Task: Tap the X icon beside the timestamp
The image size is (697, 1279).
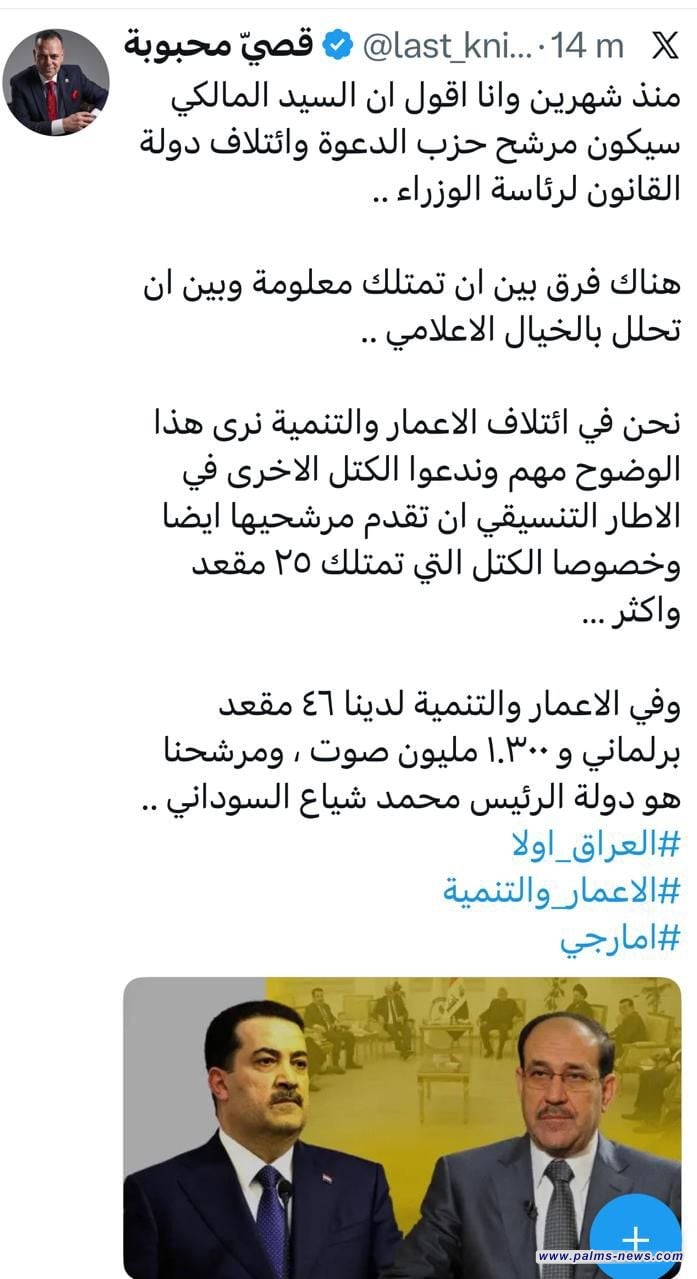Action: pos(665,45)
